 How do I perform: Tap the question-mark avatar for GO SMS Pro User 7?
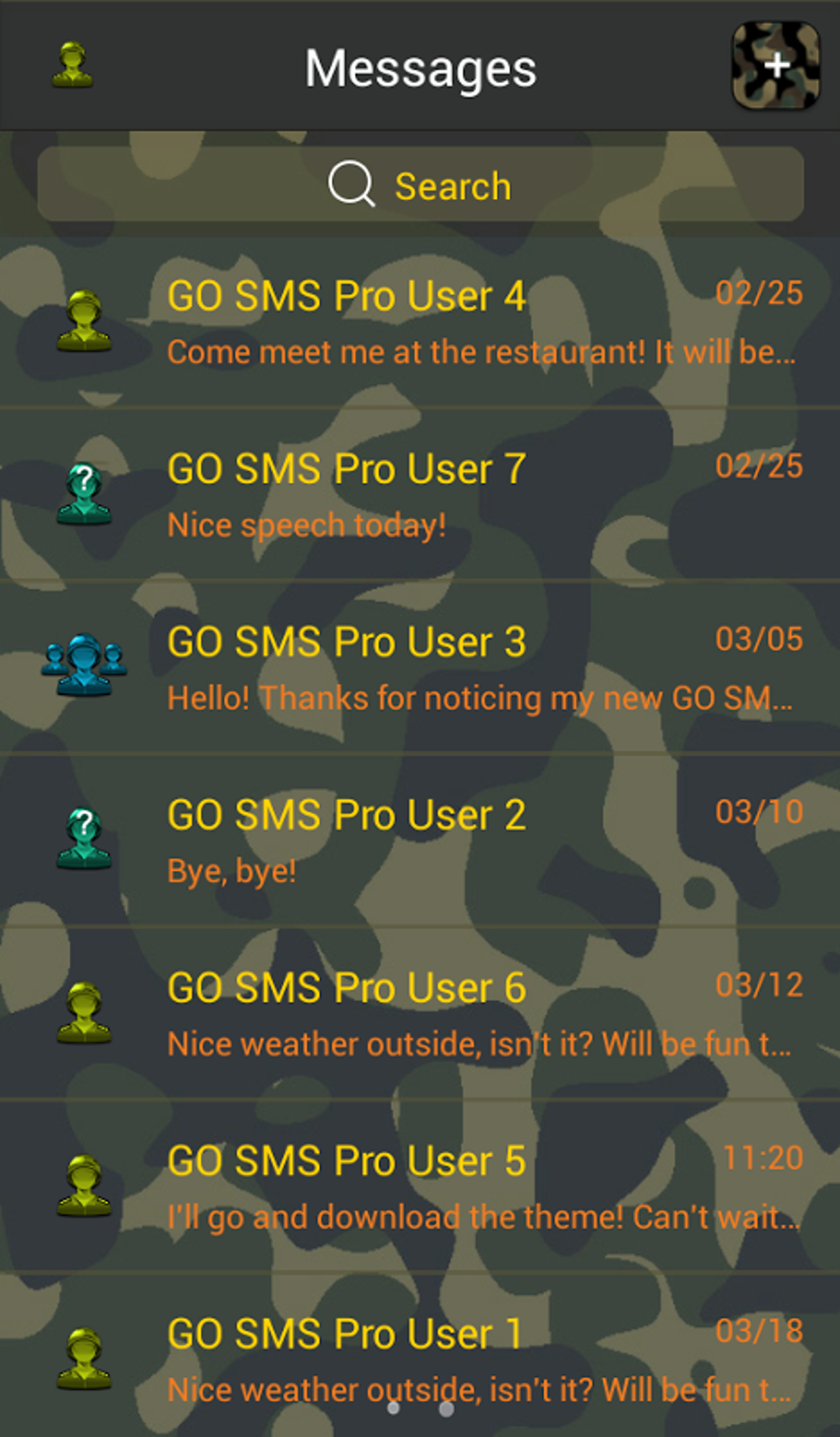tap(83, 494)
